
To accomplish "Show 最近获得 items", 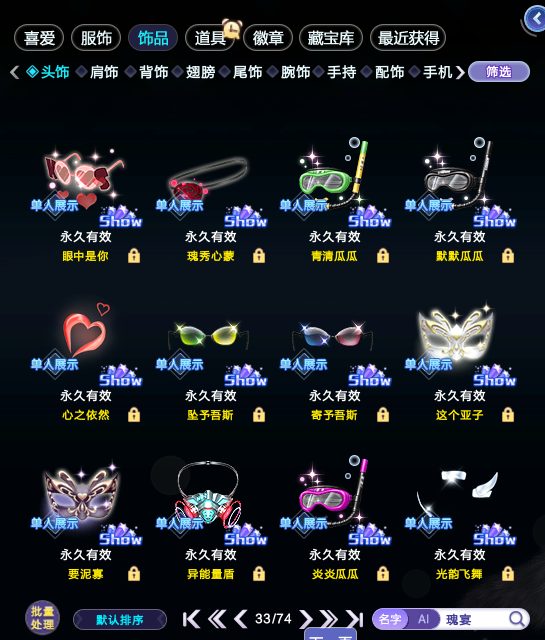I will (408, 38).
